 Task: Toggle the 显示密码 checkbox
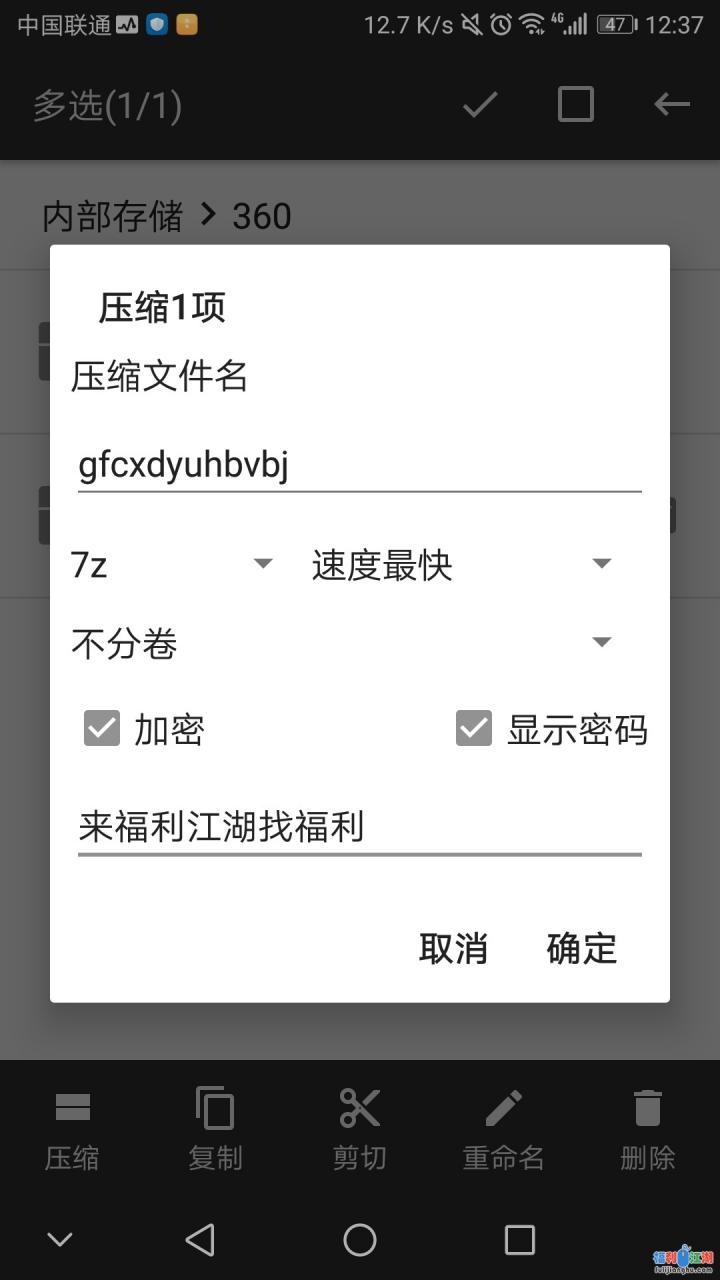pyautogui.click(x=474, y=729)
